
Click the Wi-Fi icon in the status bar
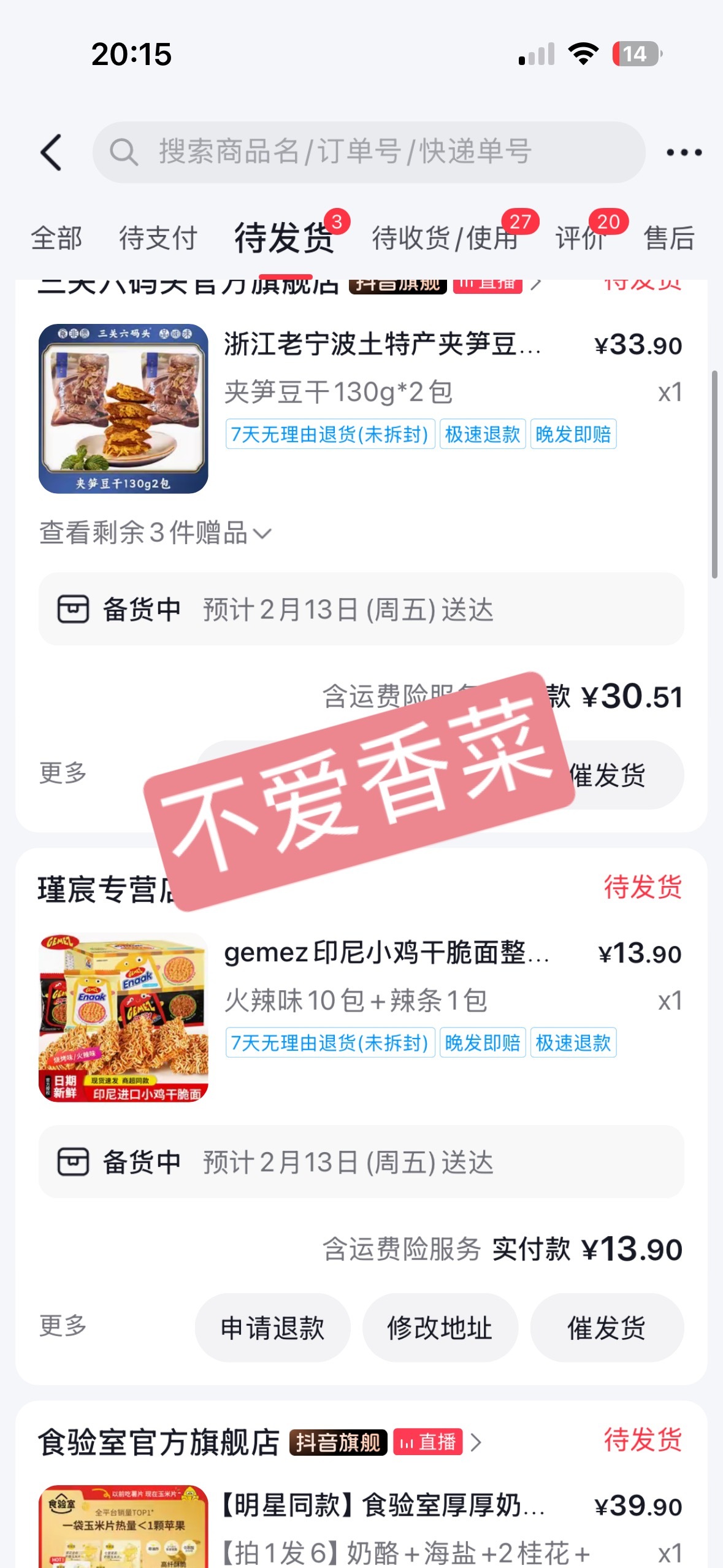click(581, 55)
